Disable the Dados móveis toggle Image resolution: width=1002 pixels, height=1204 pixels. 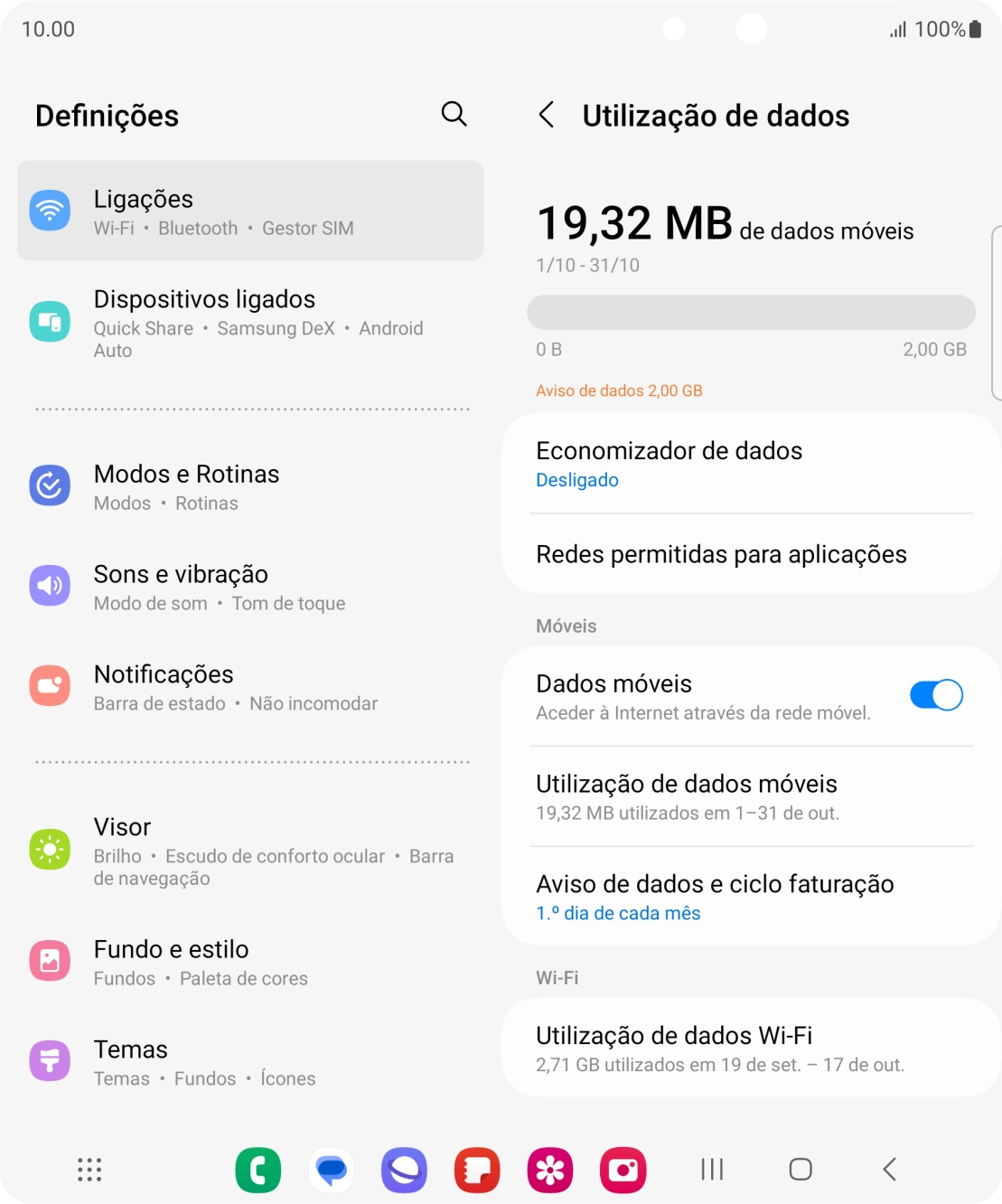pos(936,694)
